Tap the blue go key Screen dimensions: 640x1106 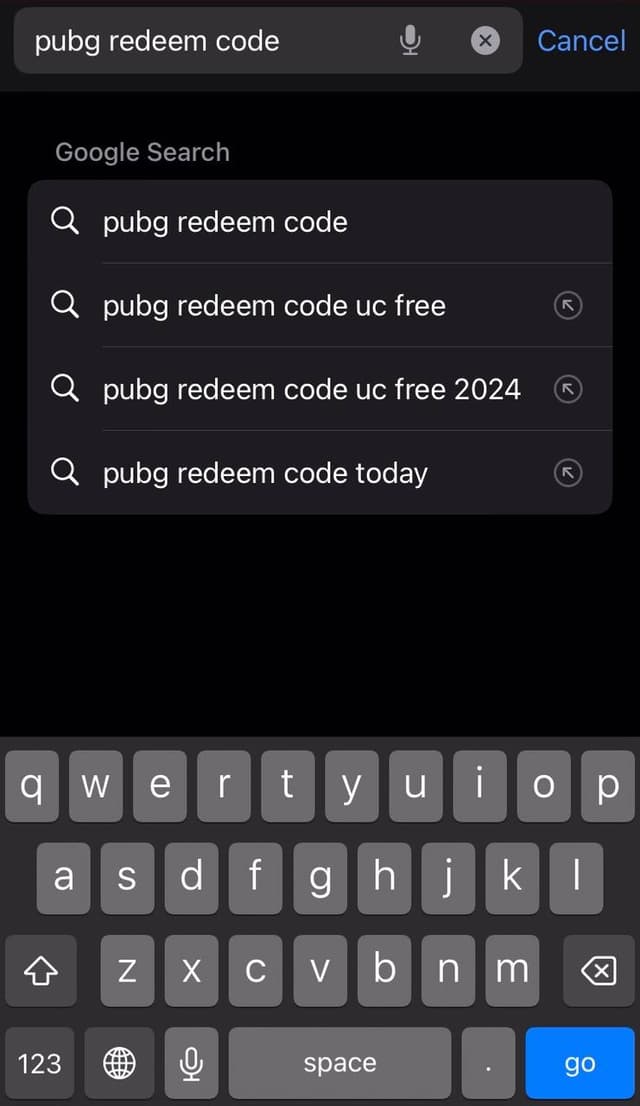pos(580,1063)
